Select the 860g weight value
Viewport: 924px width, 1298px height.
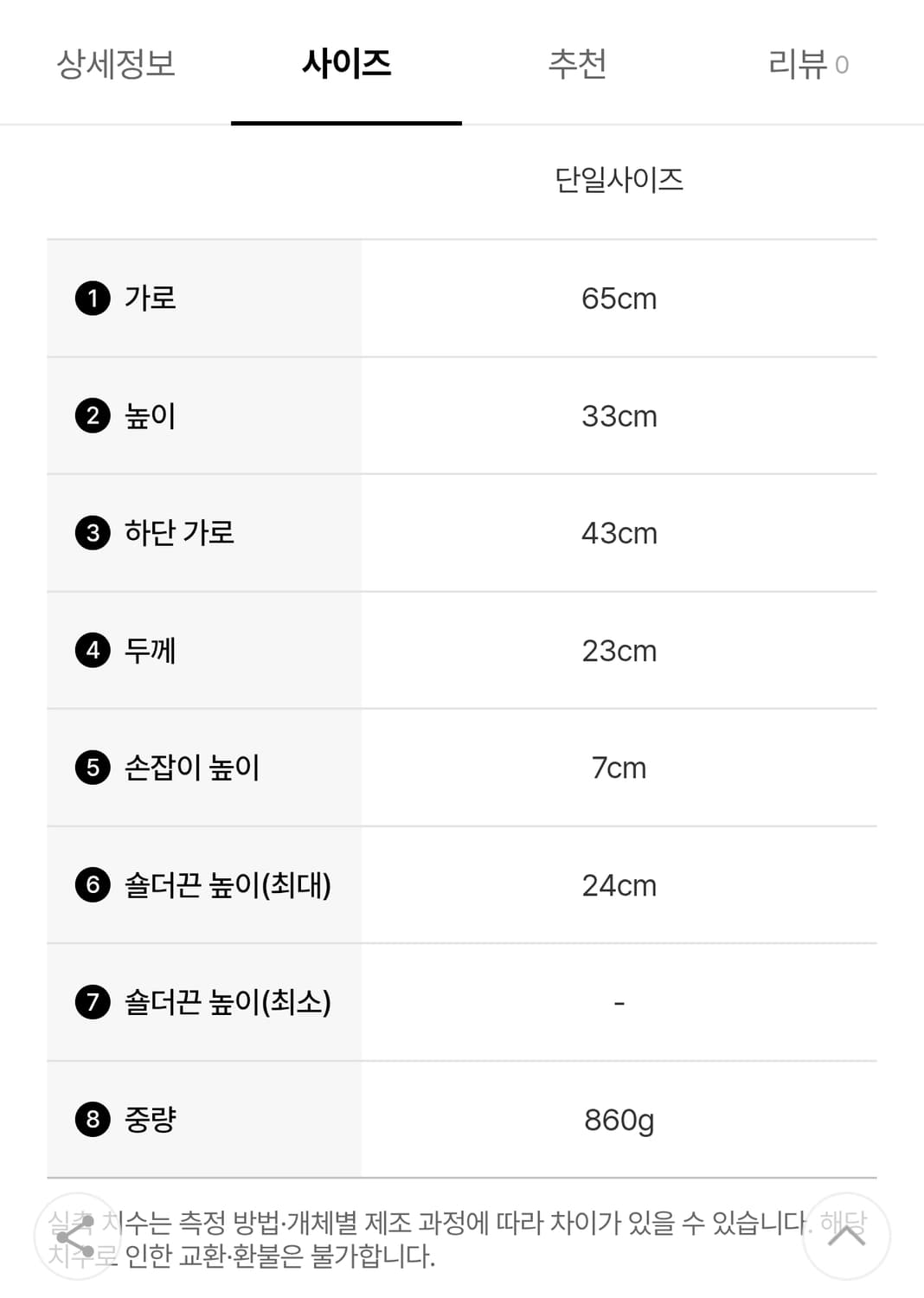[x=618, y=1120]
